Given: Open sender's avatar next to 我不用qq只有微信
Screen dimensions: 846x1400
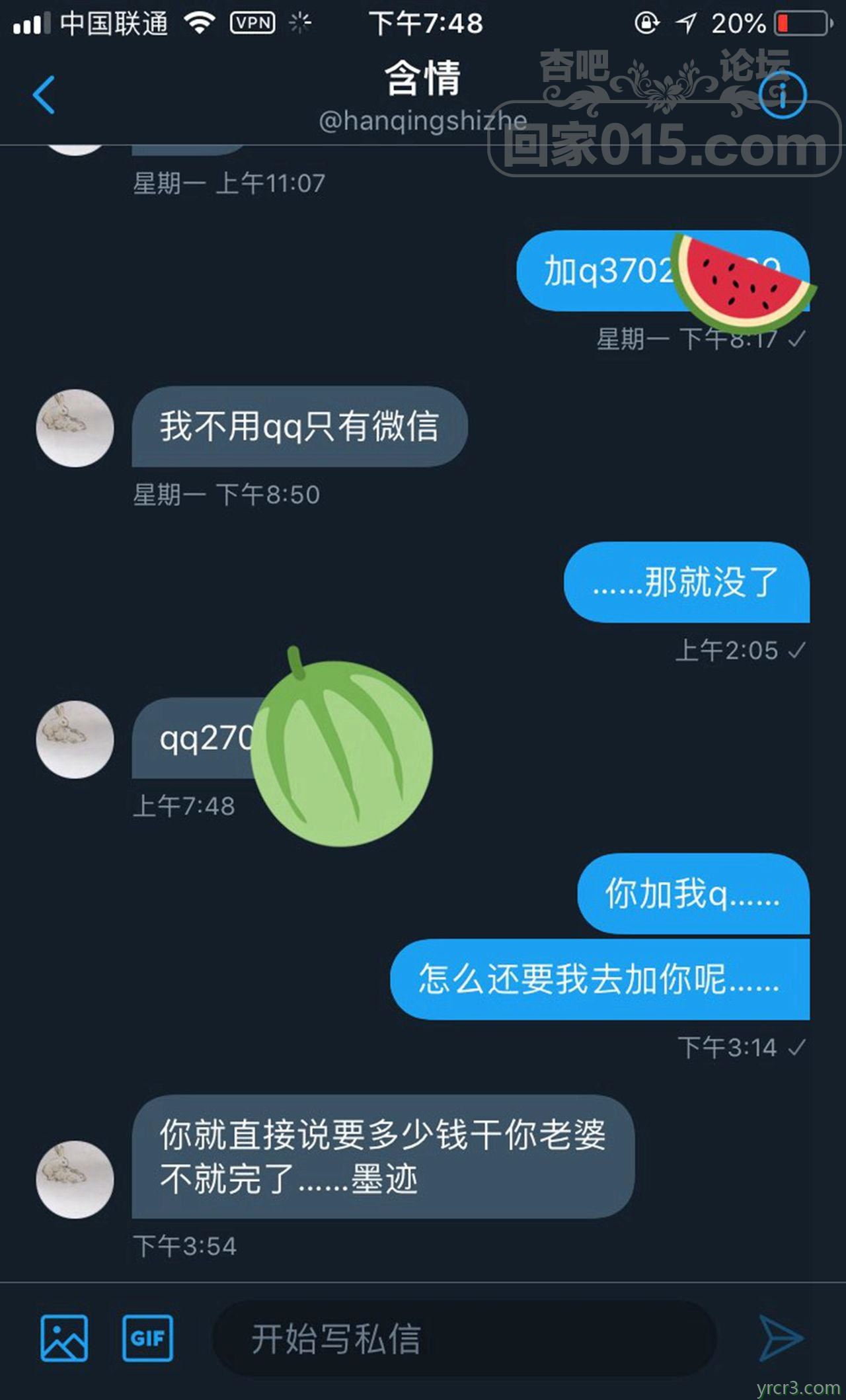Looking at the screenshot, I should click(x=75, y=428).
